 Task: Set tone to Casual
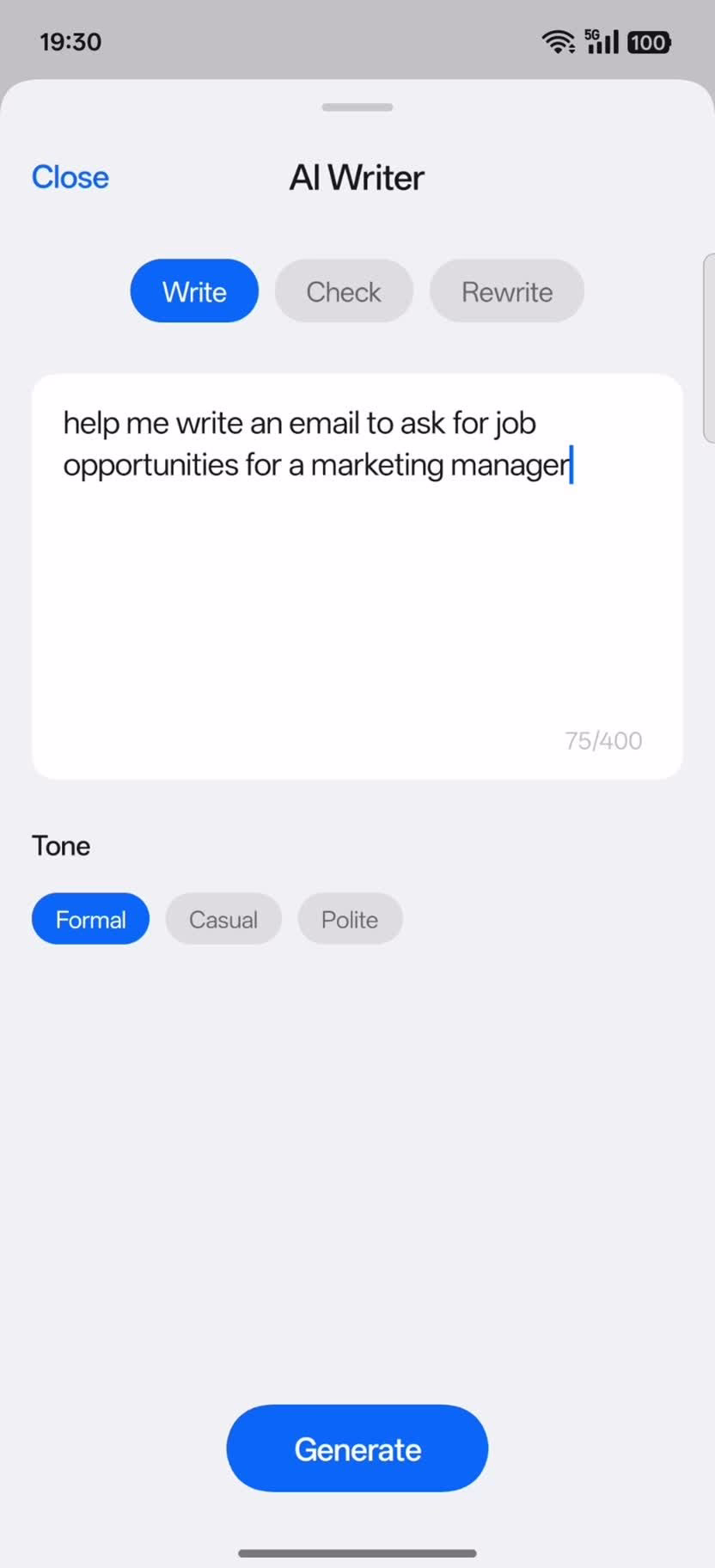tap(223, 919)
